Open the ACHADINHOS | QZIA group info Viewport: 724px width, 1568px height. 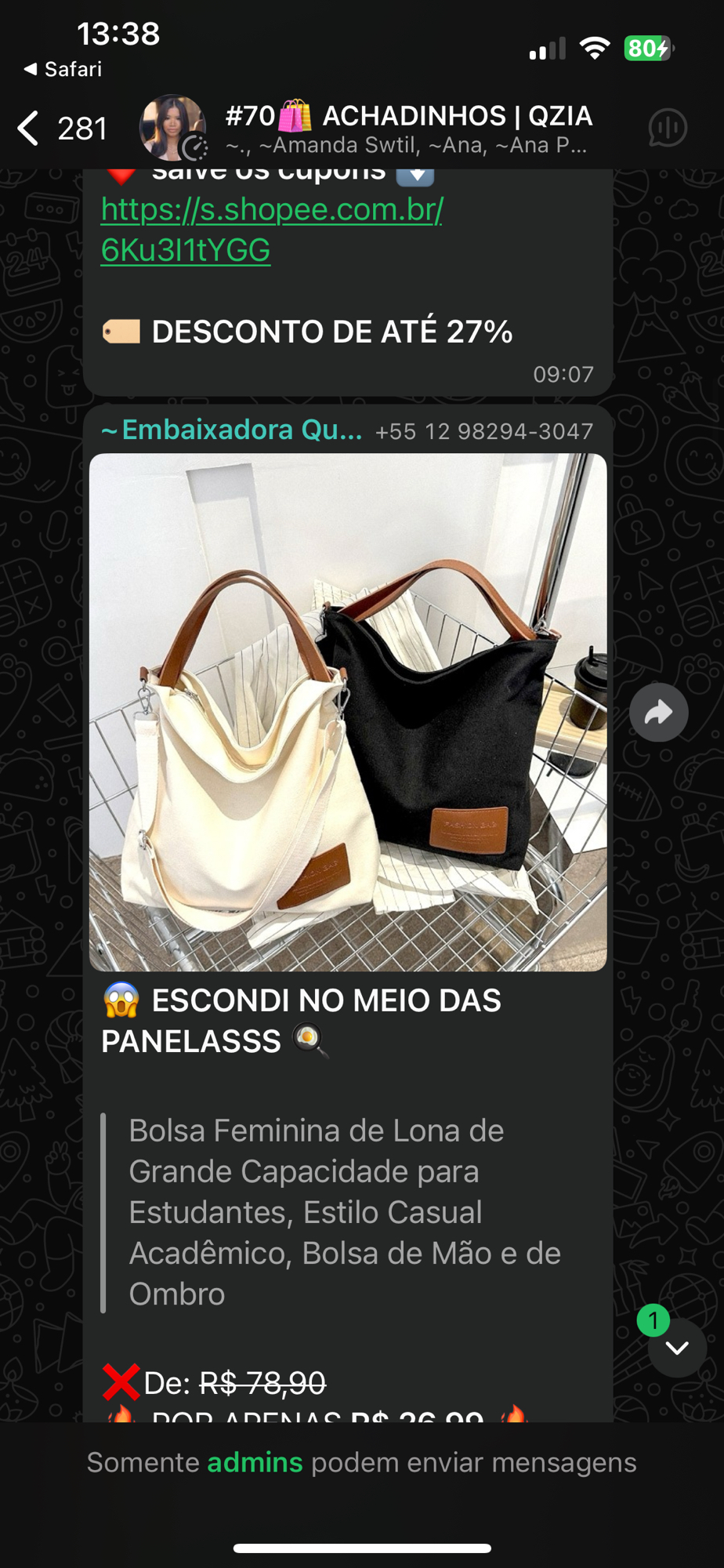pyautogui.click(x=407, y=128)
